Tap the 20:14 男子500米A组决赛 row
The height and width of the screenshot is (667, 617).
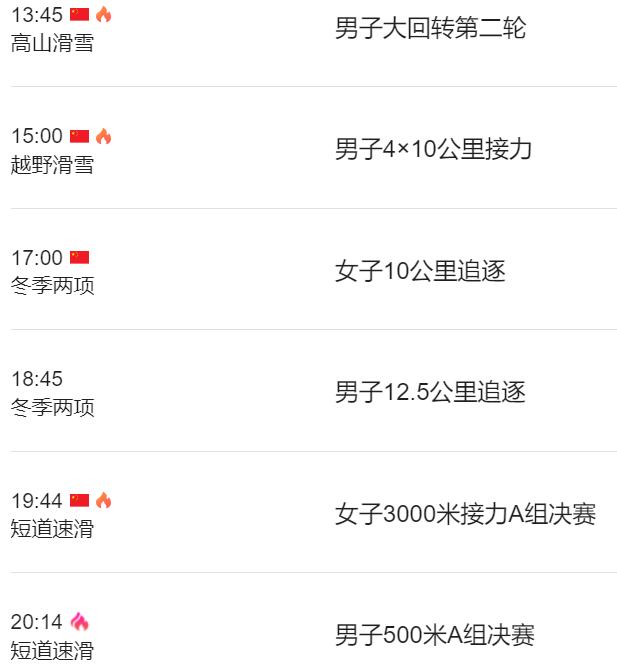(x=434, y=635)
